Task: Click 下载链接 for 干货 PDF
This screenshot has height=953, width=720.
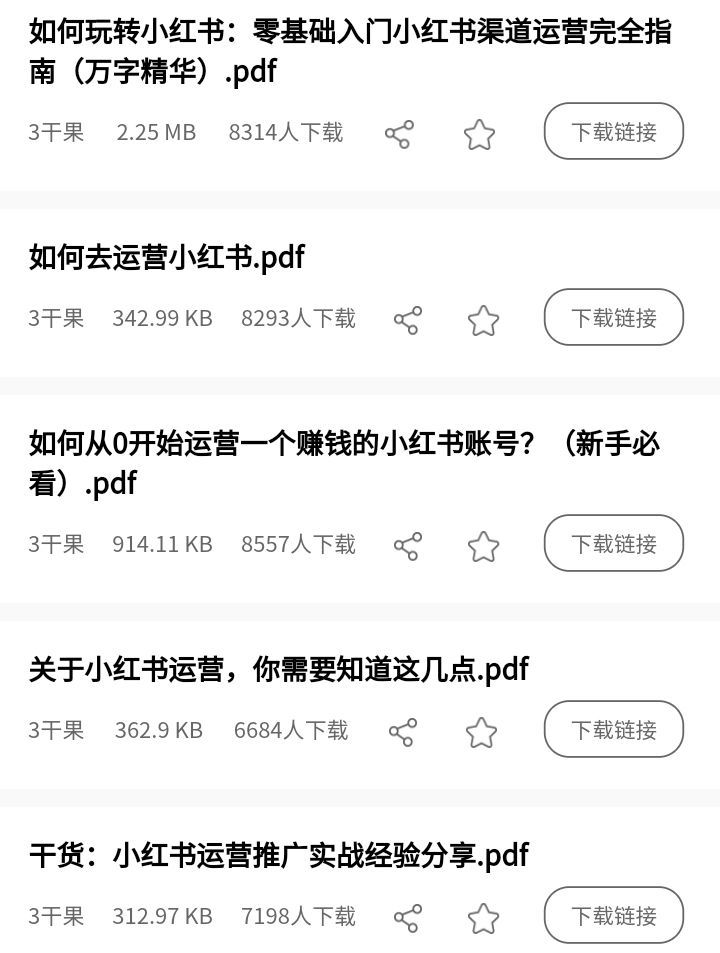Action: 613,915
